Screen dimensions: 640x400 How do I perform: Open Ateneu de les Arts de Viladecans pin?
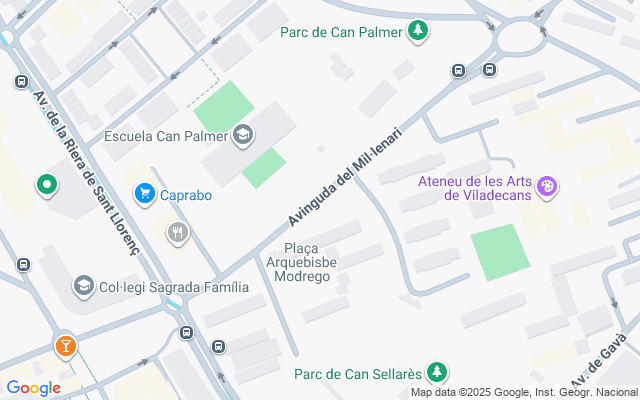(x=546, y=186)
